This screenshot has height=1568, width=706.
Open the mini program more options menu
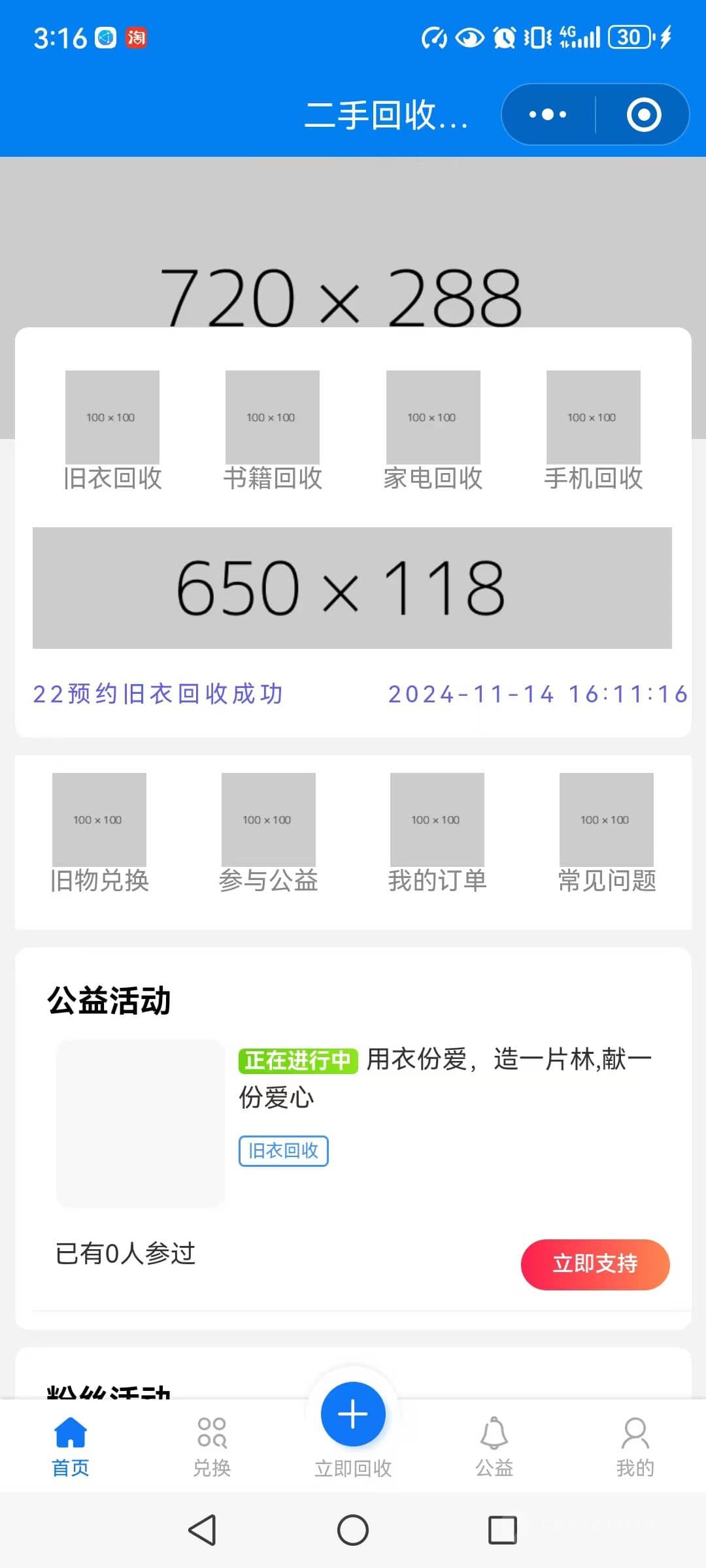548,115
